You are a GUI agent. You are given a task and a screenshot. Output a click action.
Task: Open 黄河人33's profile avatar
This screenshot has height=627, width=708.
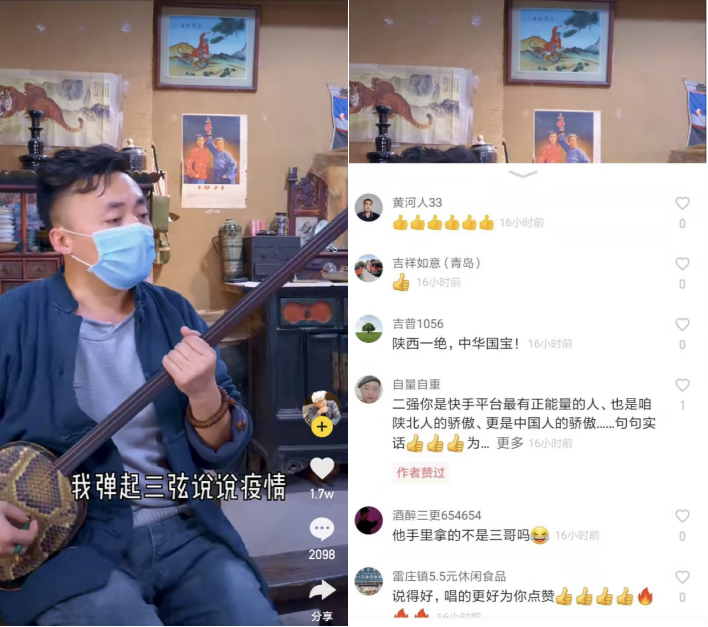(369, 208)
